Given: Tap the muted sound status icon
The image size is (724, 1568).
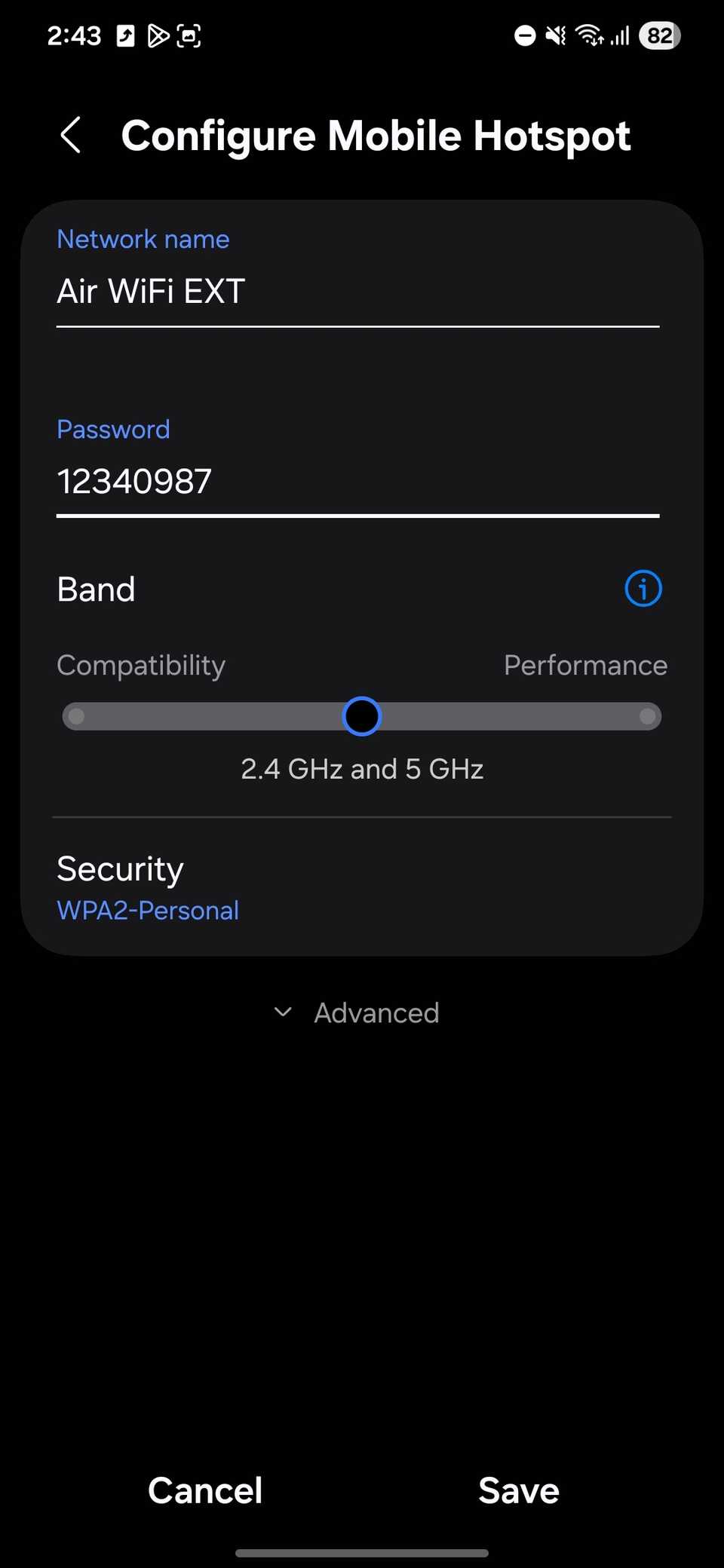Looking at the screenshot, I should pyautogui.click(x=554, y=35).
